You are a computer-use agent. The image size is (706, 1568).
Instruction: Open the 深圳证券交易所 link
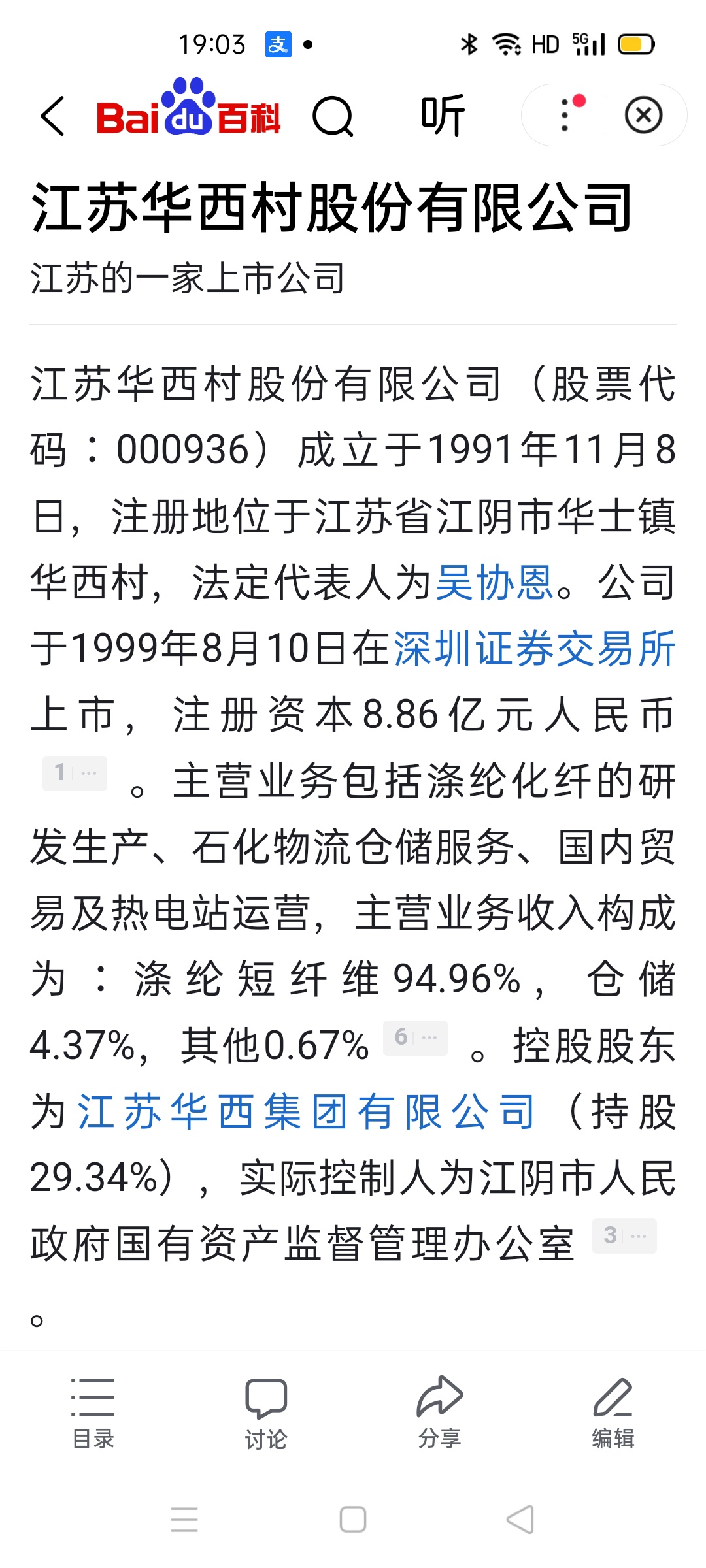click(534, 649)
